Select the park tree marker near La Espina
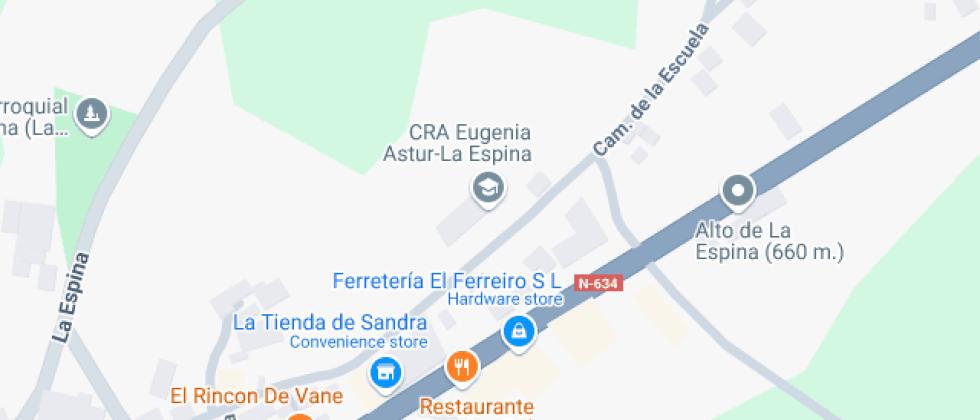The height and width of the screenshot is (420, 980). point(92,112)
